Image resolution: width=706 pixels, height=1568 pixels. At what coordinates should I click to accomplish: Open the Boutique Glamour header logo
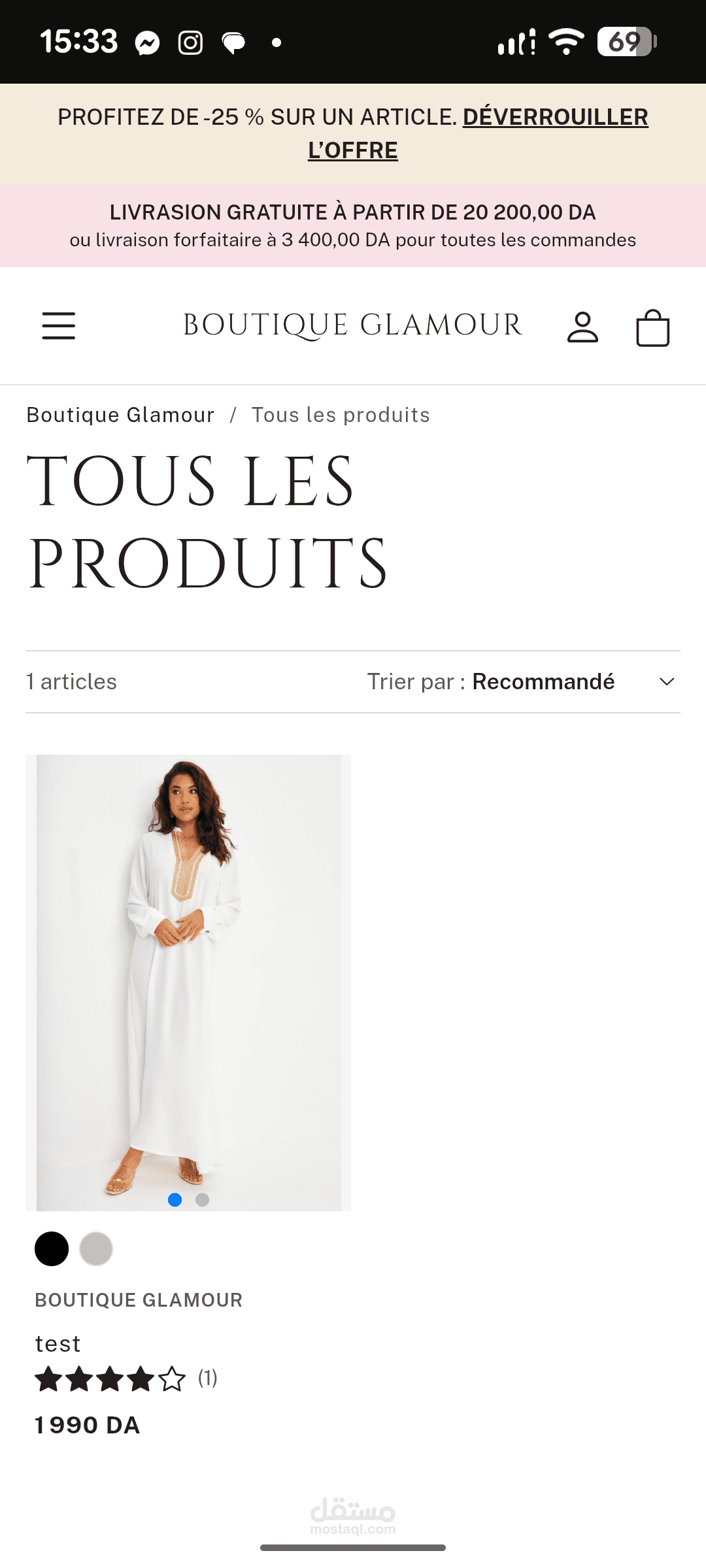pos(352,325)
